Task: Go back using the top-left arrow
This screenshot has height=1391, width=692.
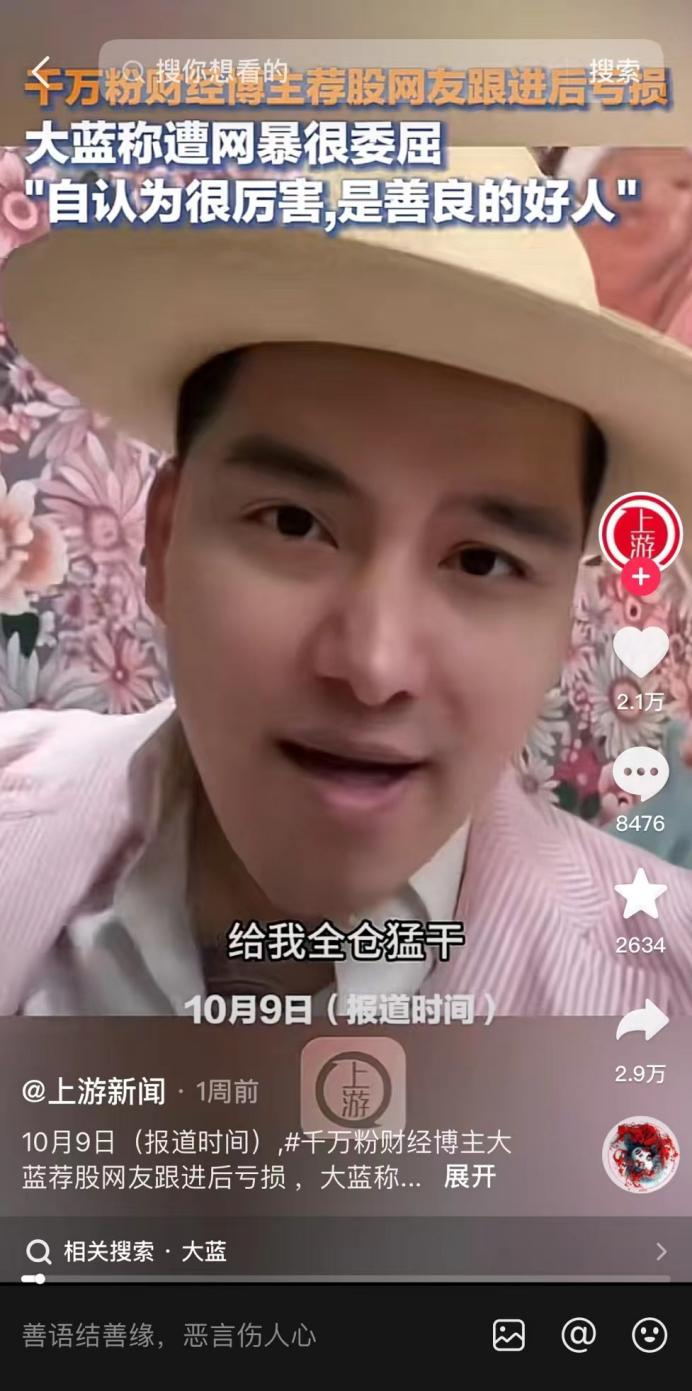Action: pyautogui.click(x=40, y=72)
